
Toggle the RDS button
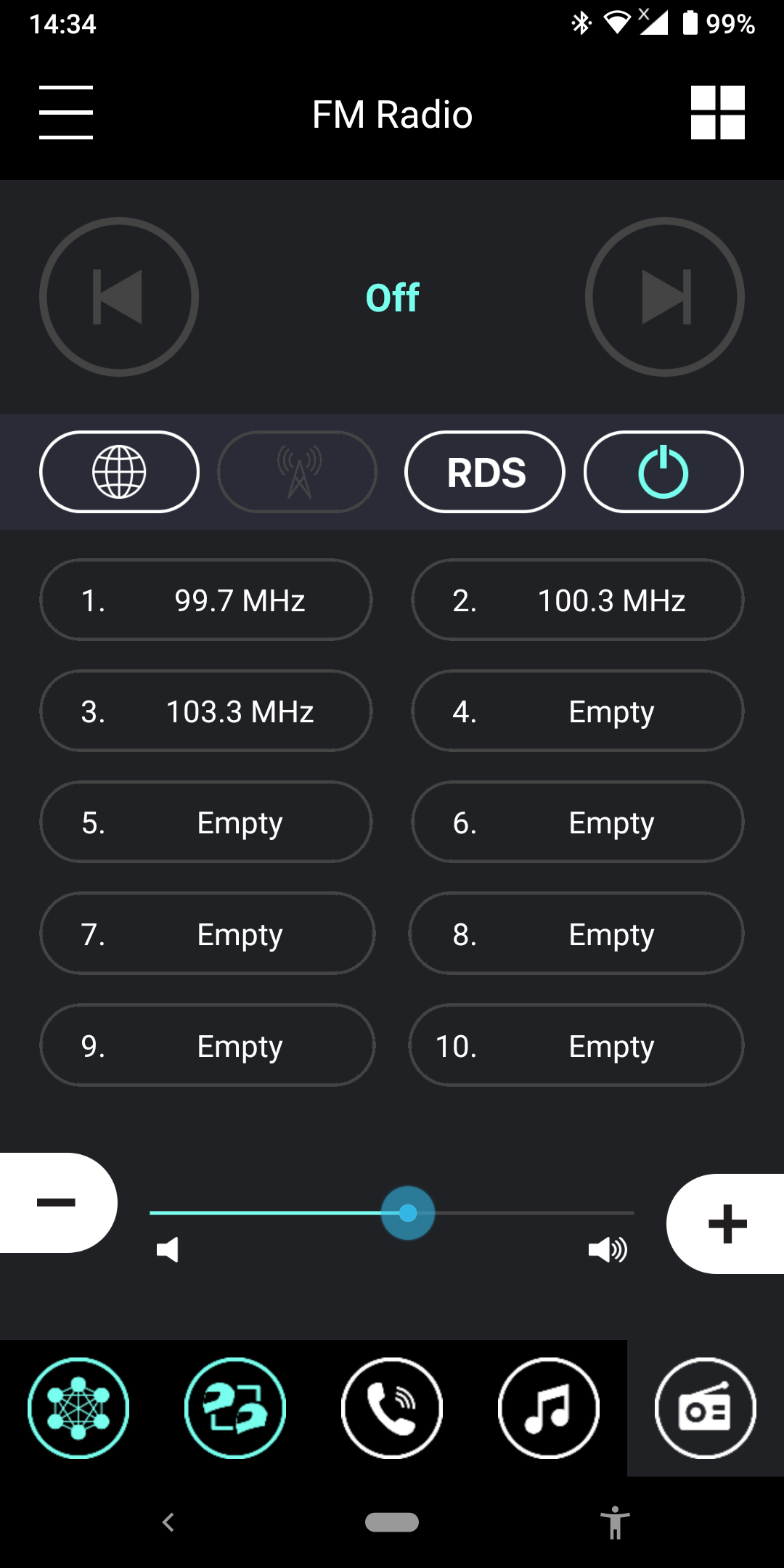point(485,472)
